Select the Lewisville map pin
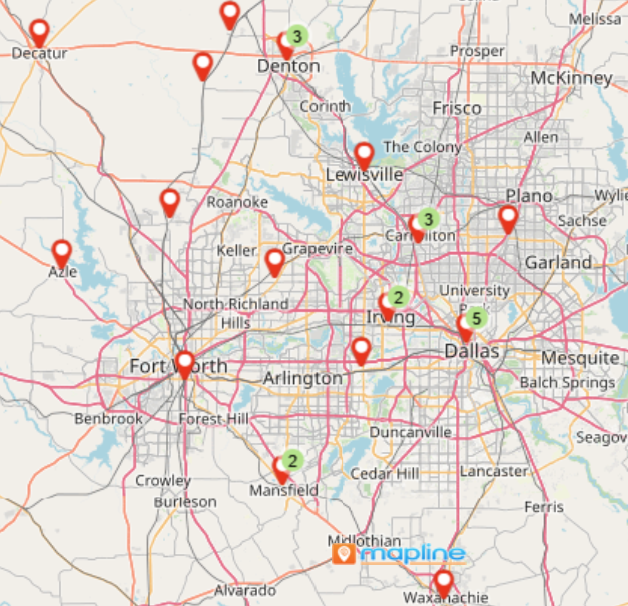 coord(364,154)
